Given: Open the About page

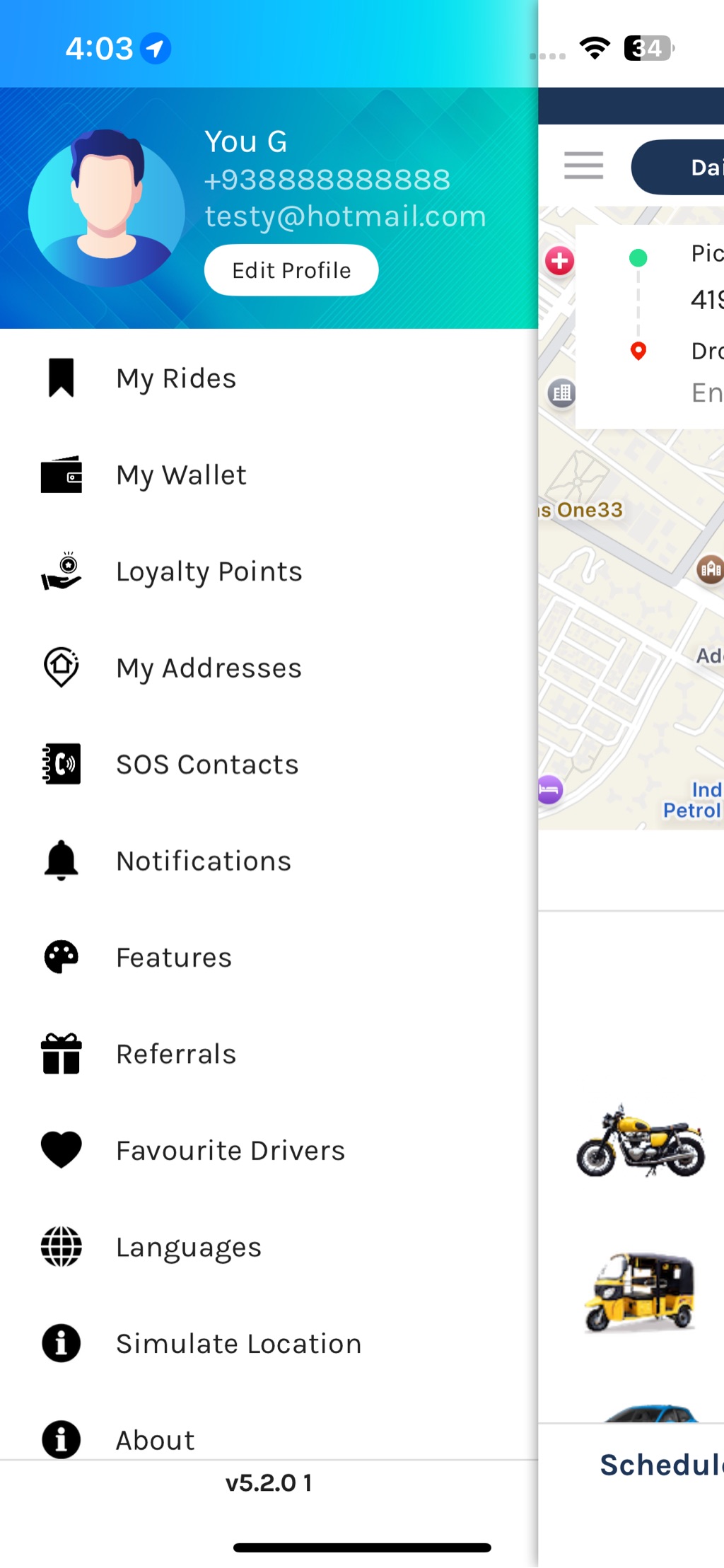Looking at the screenshot, I should (155, 1439).
